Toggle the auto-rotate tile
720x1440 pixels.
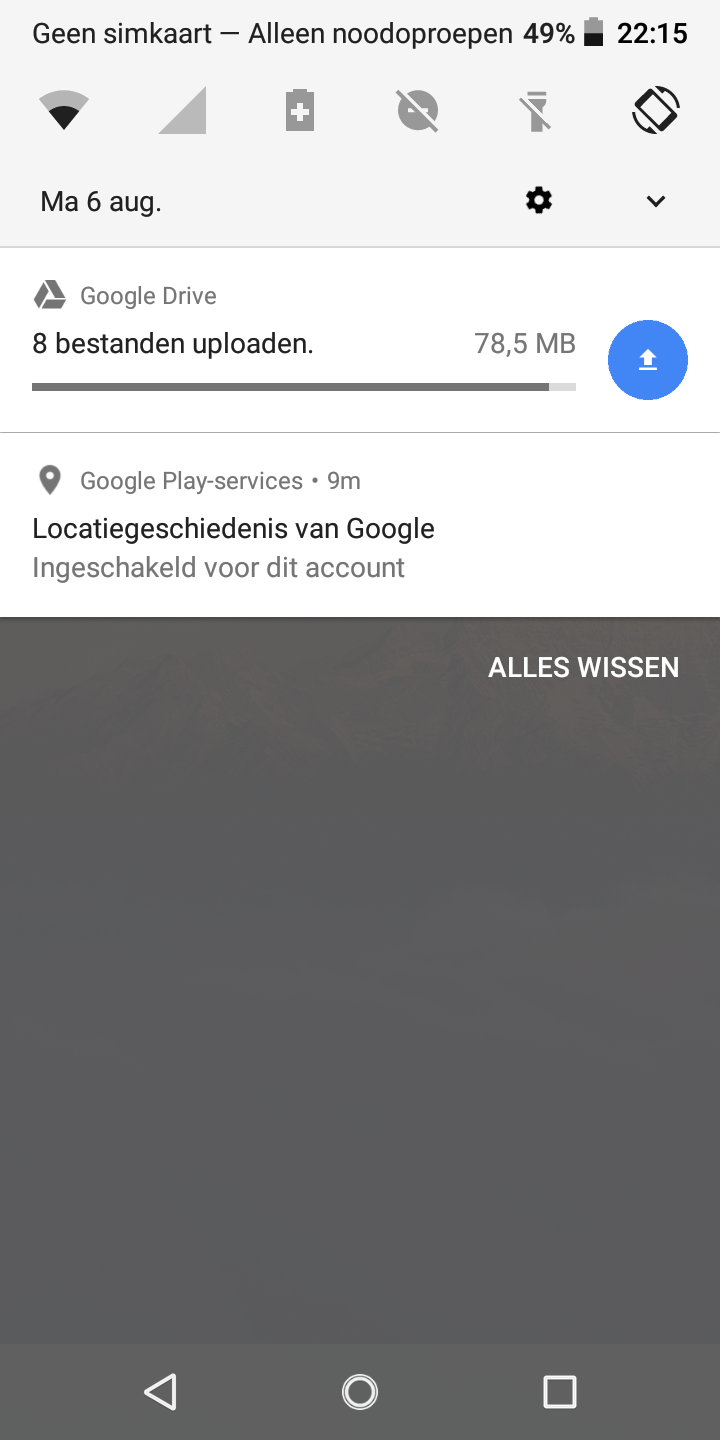pos(656,110)
